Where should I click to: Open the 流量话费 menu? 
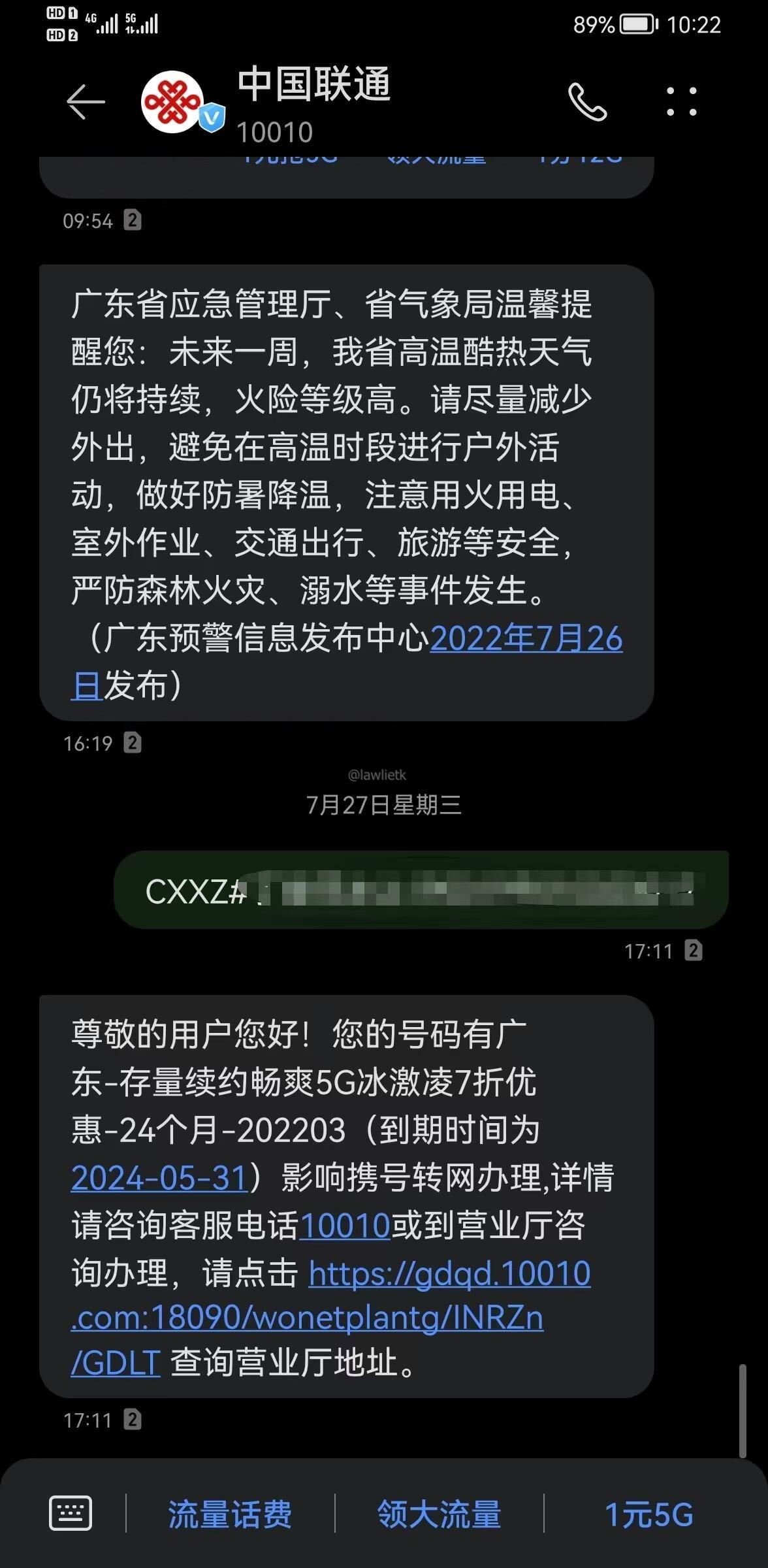(x=230, y=1514)
